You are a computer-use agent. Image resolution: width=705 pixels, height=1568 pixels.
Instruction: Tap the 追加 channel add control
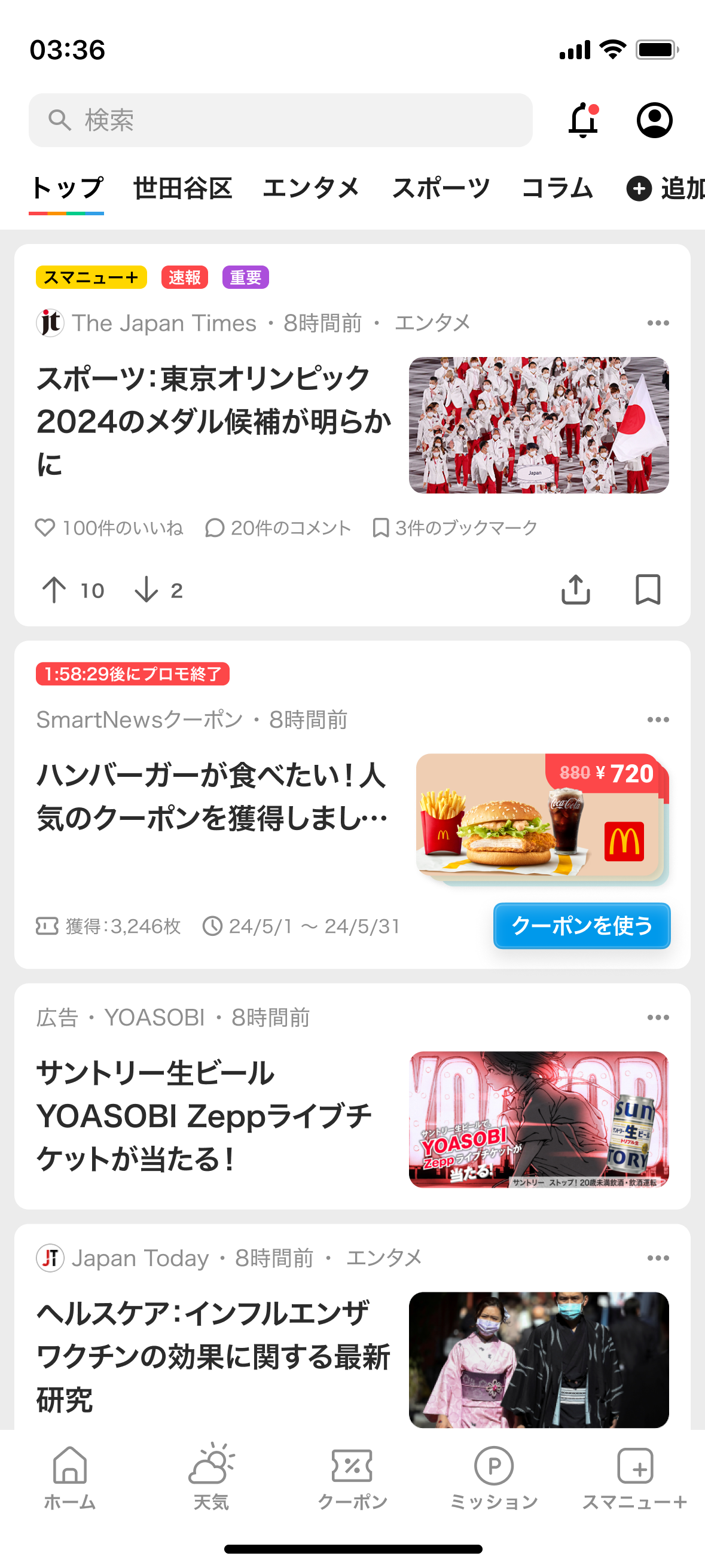665,188
